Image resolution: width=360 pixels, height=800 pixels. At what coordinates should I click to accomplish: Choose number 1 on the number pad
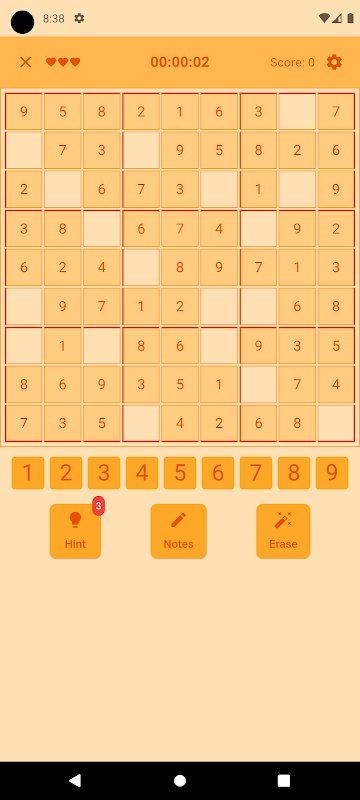coord(28,473)
